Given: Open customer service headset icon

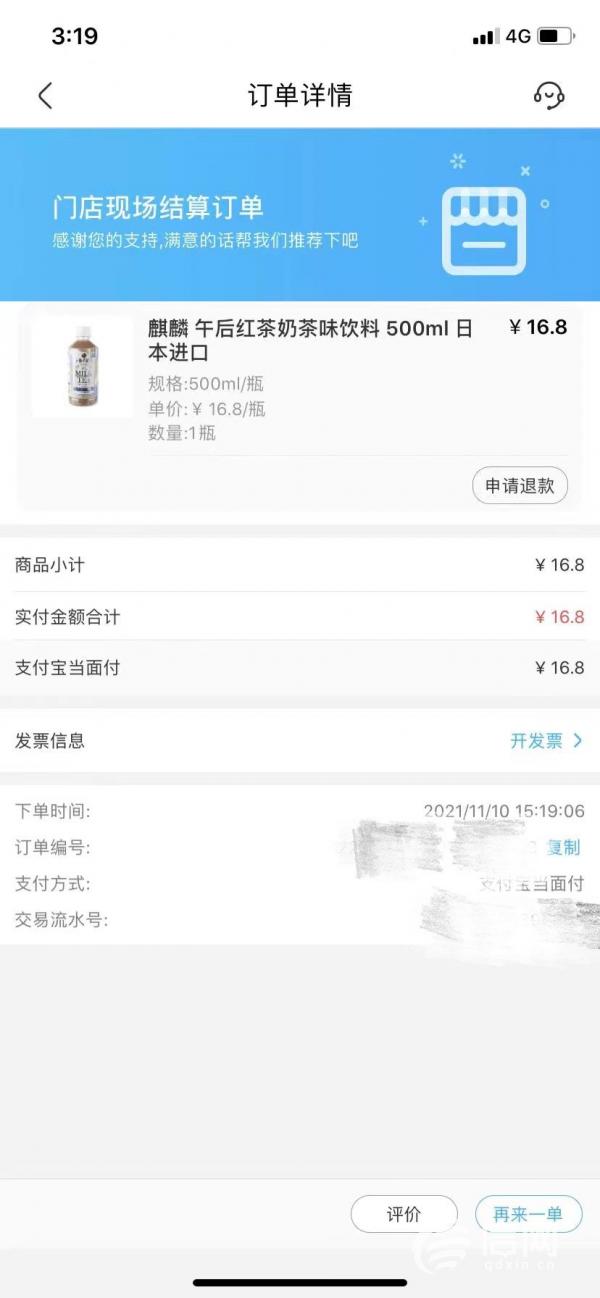Looking at the screenshot, I should point(548,96).
